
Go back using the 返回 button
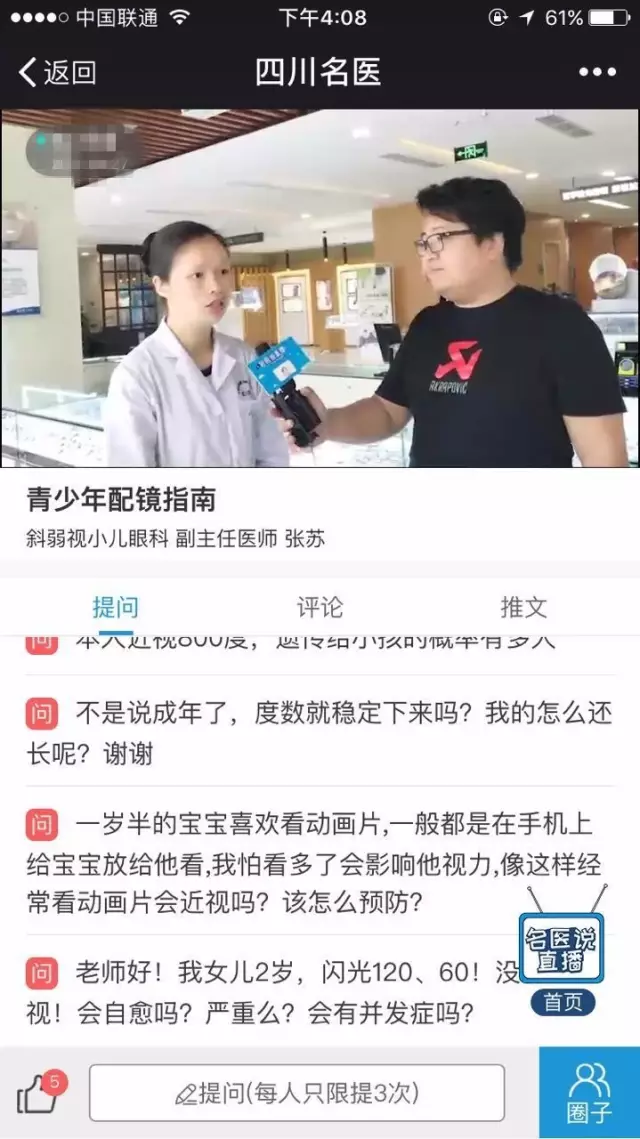click(x=58, y=72)
